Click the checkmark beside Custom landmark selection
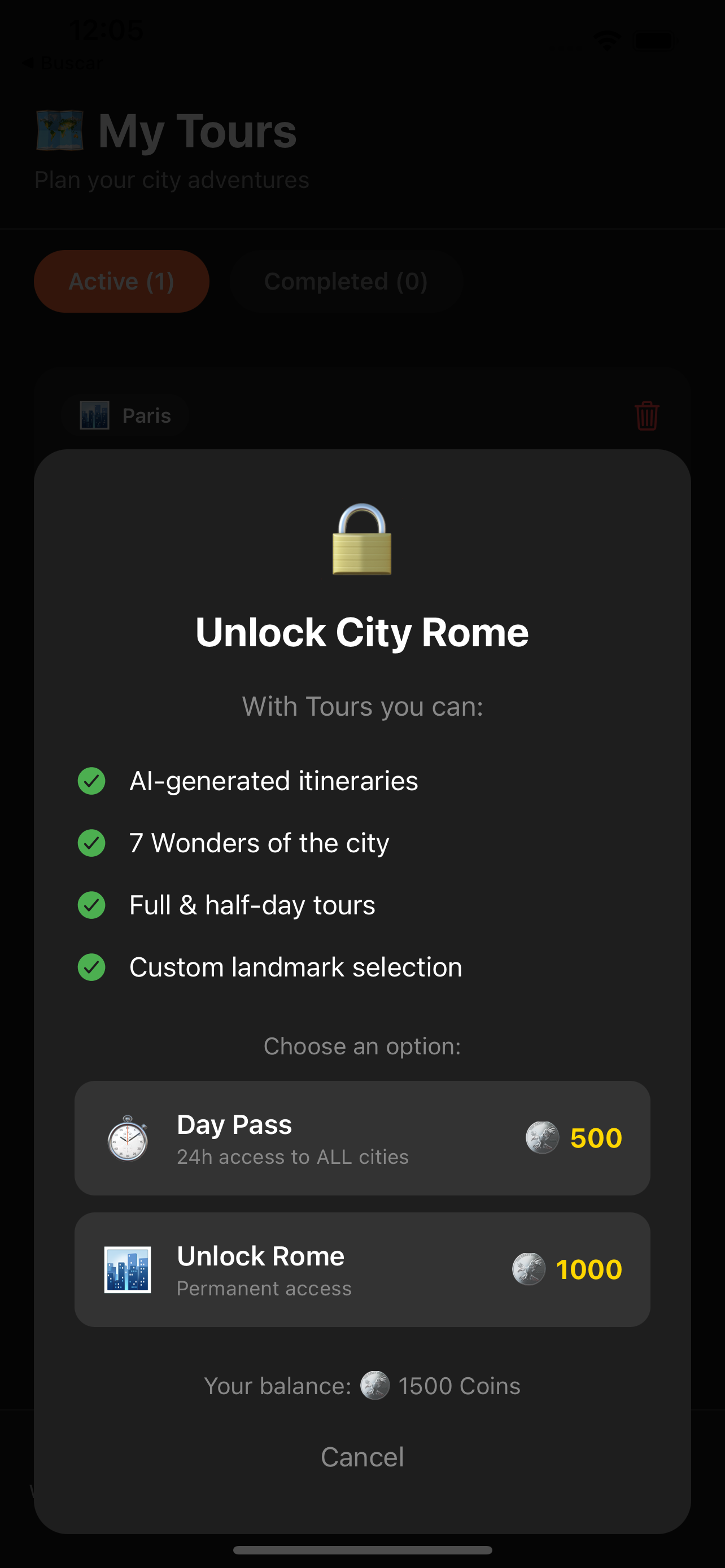This screenshot has width=725, height=1568. 91,967
